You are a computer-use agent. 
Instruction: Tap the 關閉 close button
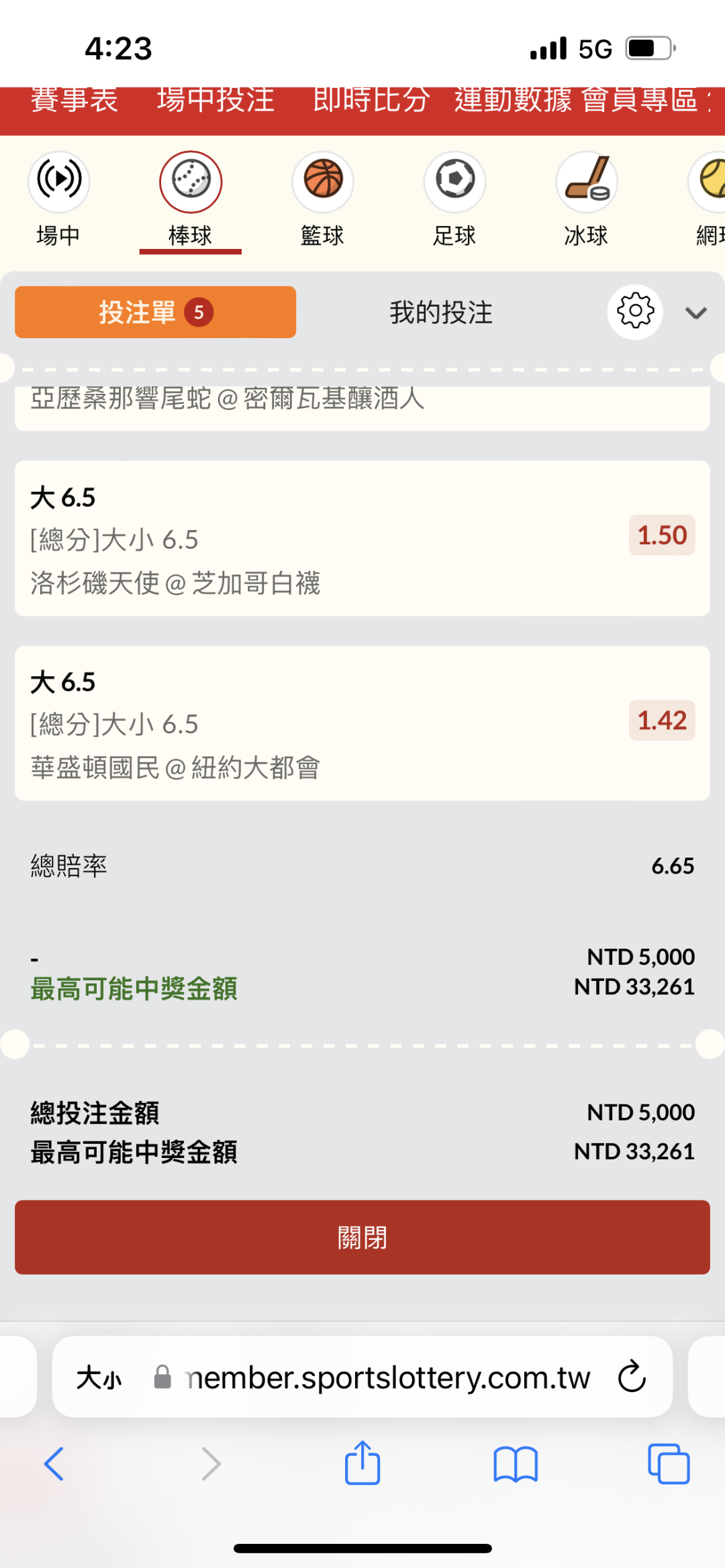362,1237
